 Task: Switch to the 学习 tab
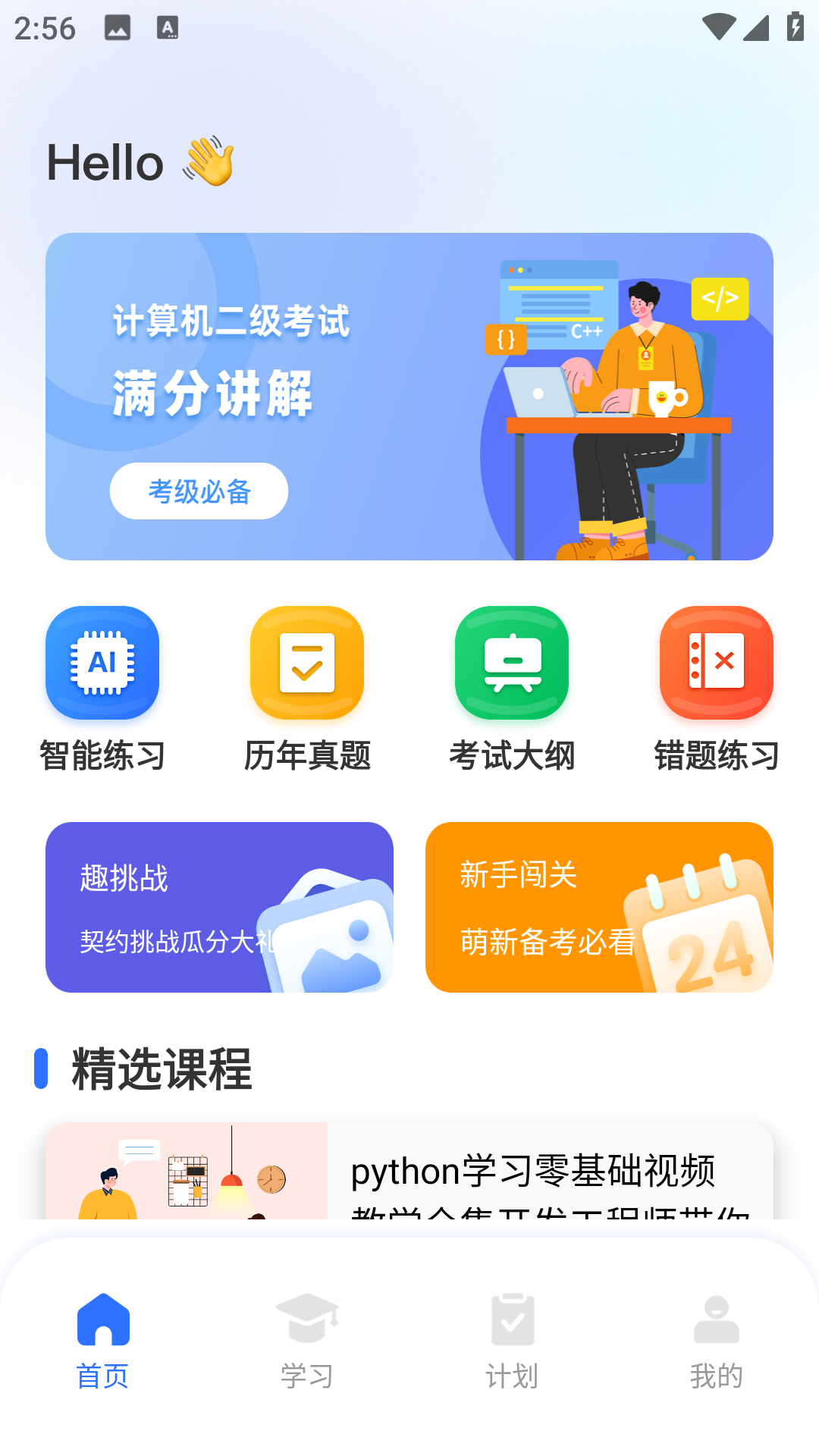307,1341
